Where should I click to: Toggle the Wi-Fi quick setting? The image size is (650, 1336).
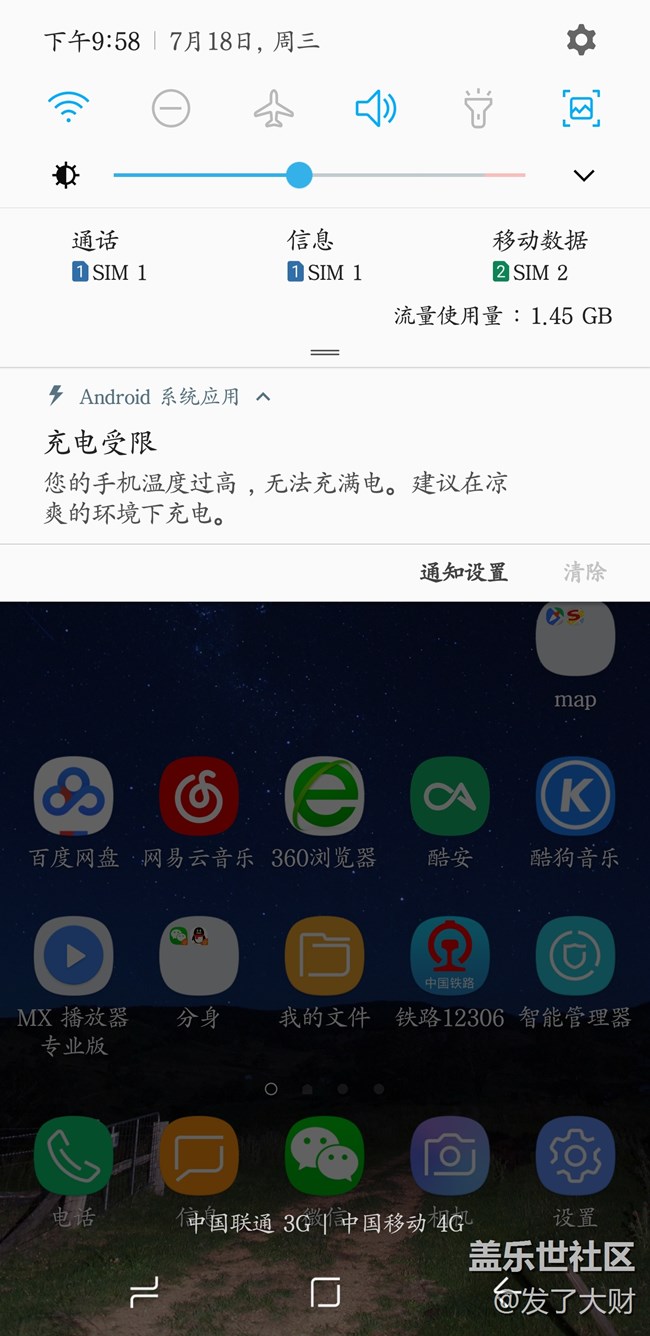(69, 108)
